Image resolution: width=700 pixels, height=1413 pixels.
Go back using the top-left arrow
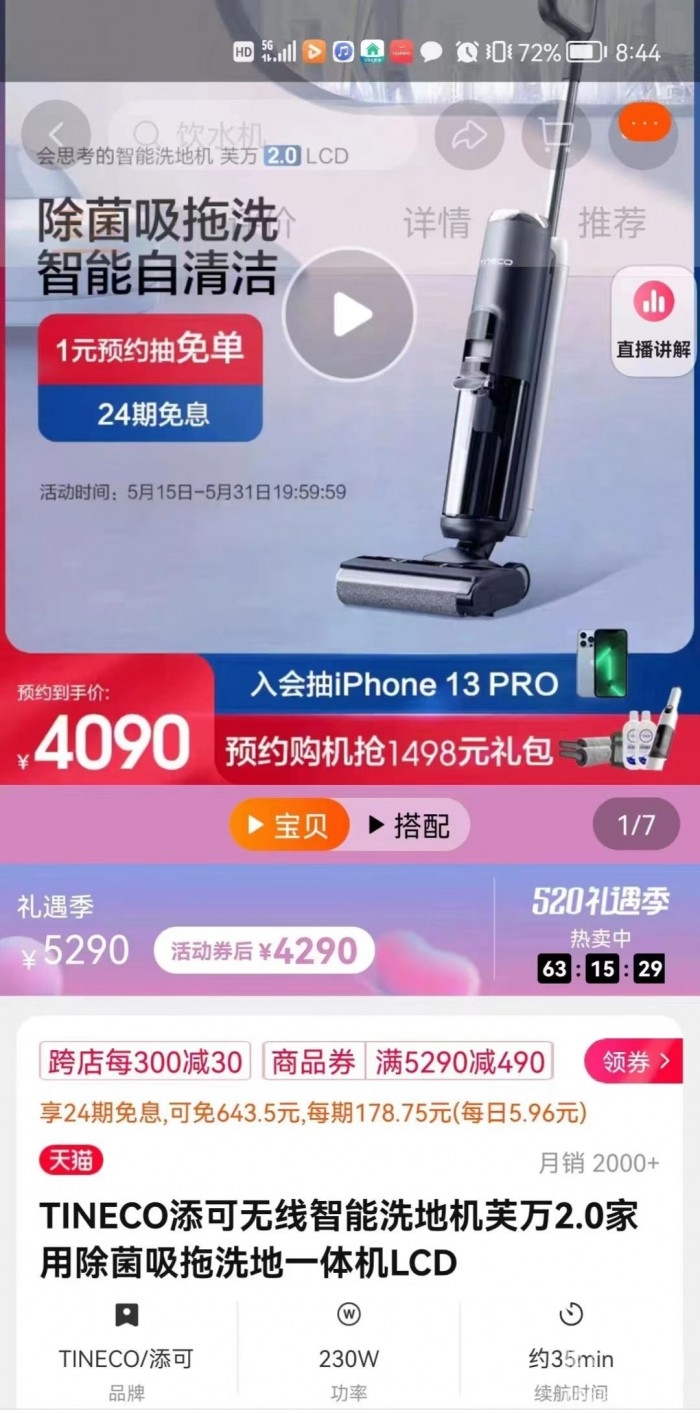(56, 135)
